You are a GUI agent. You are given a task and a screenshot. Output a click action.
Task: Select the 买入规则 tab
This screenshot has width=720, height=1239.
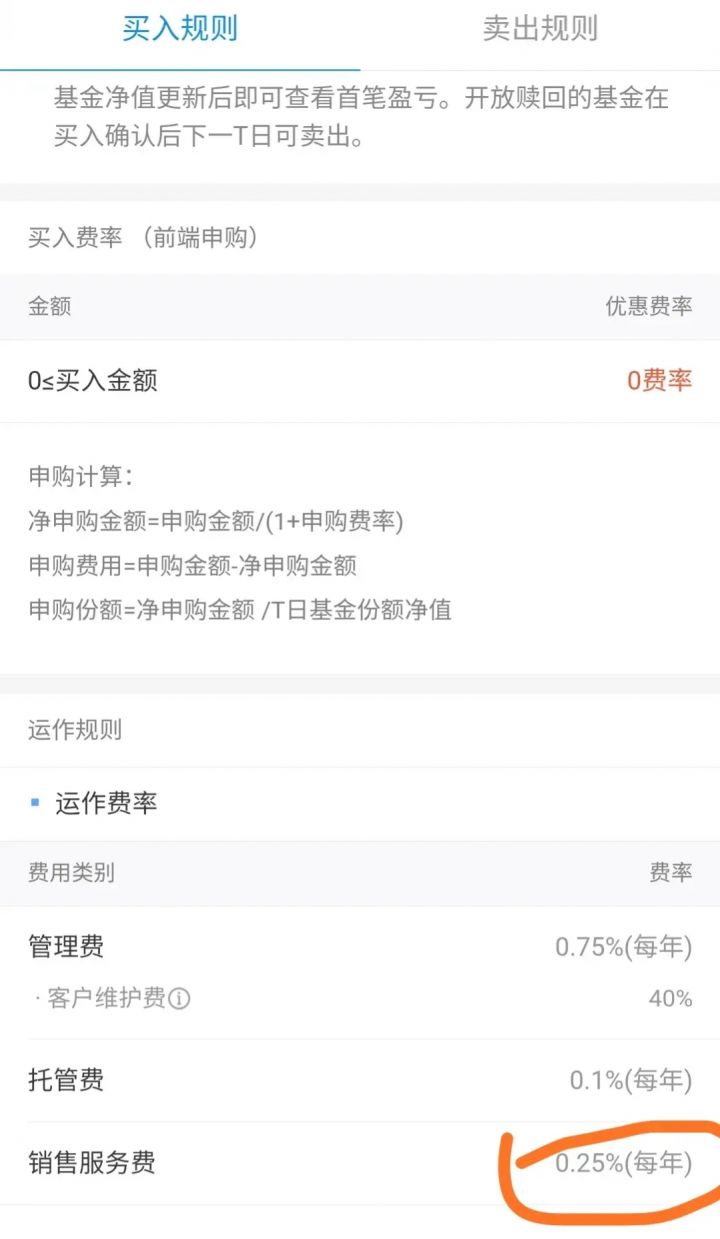pyautogui.click(x=180, y=30)
